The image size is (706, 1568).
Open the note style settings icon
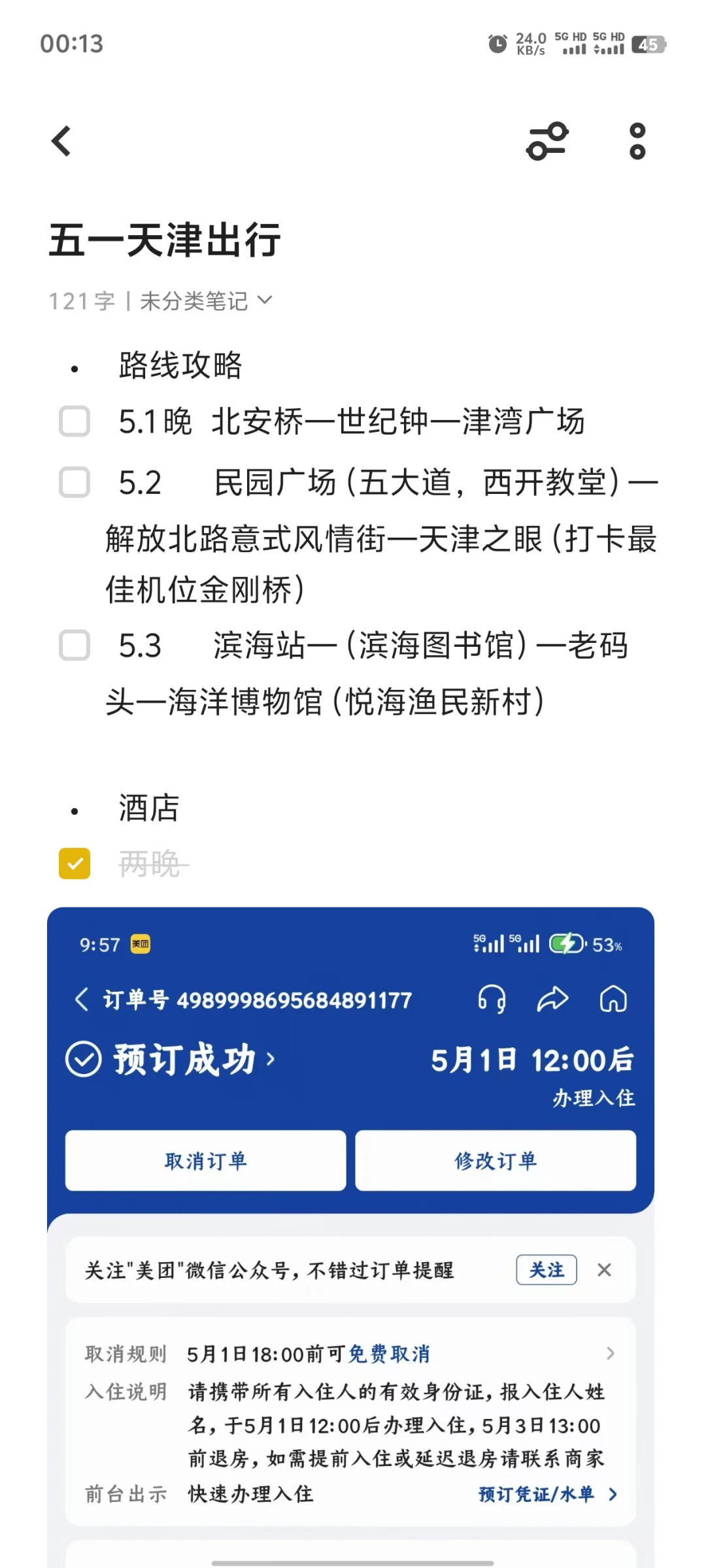pyautogui.click(x=548, y=141)
